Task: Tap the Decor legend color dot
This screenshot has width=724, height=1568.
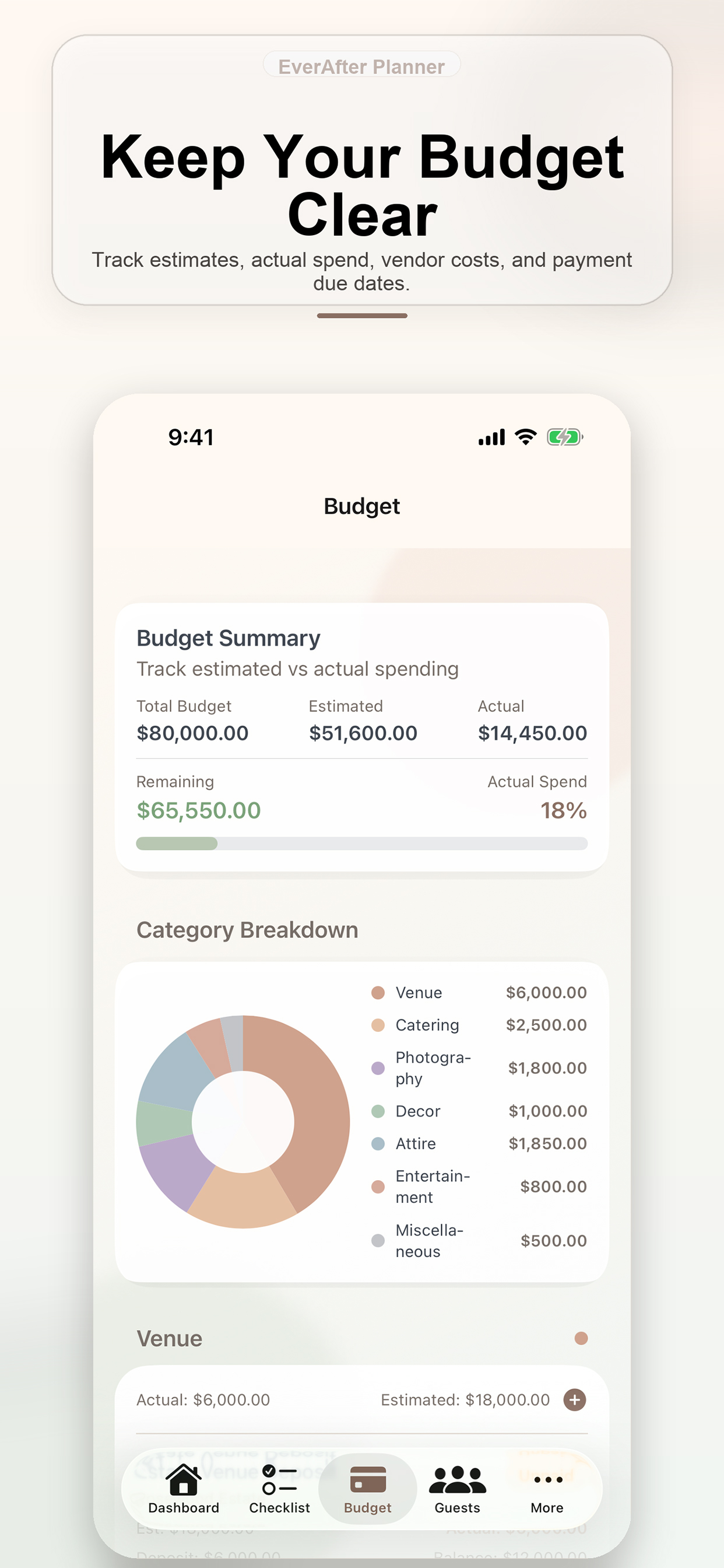Action: pyautogui.click(x=377, y=1111)
